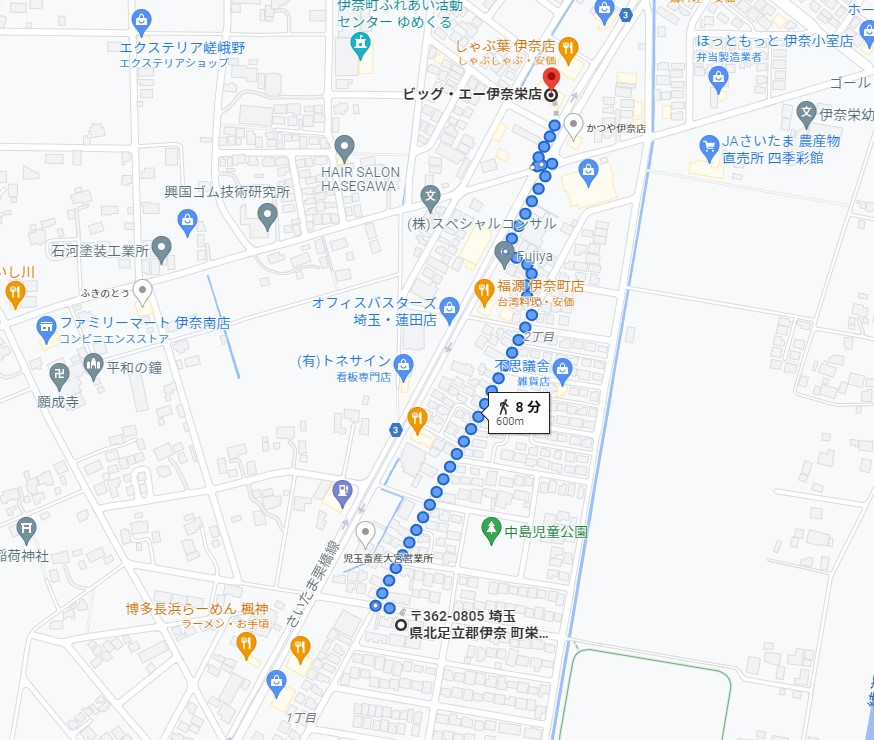Tap the 平和の鐘 landmark marker
This screenshot has height=740, width=874.
tap(94, 365)
